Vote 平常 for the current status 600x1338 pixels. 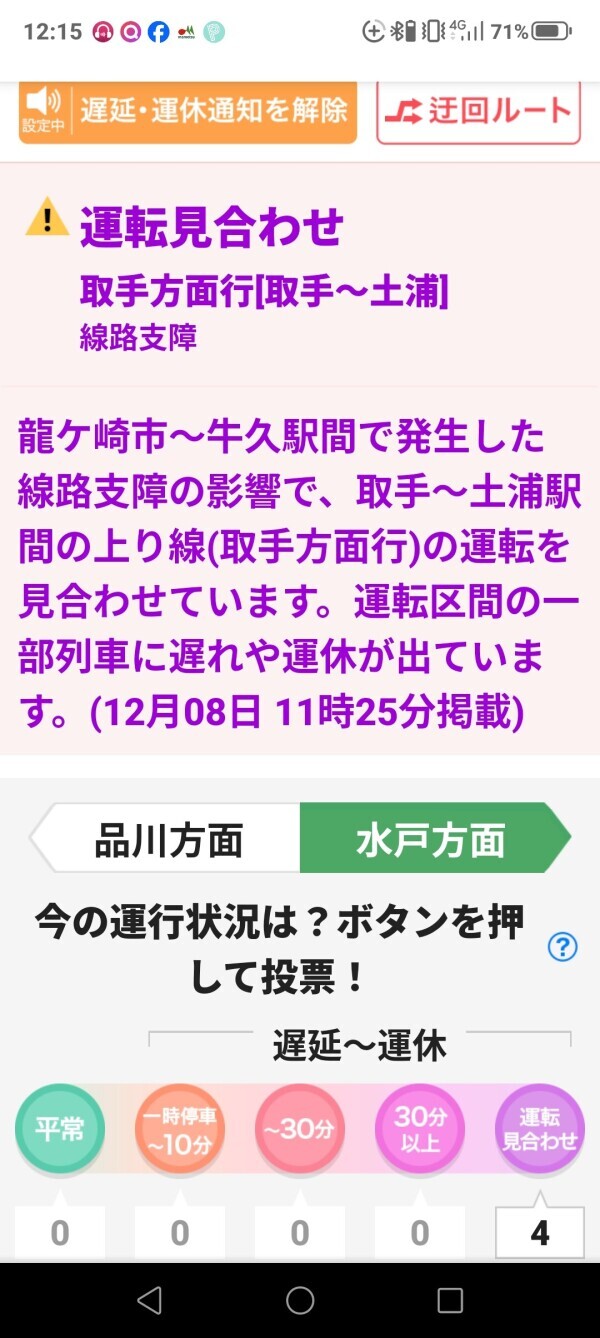(60, 1129)
